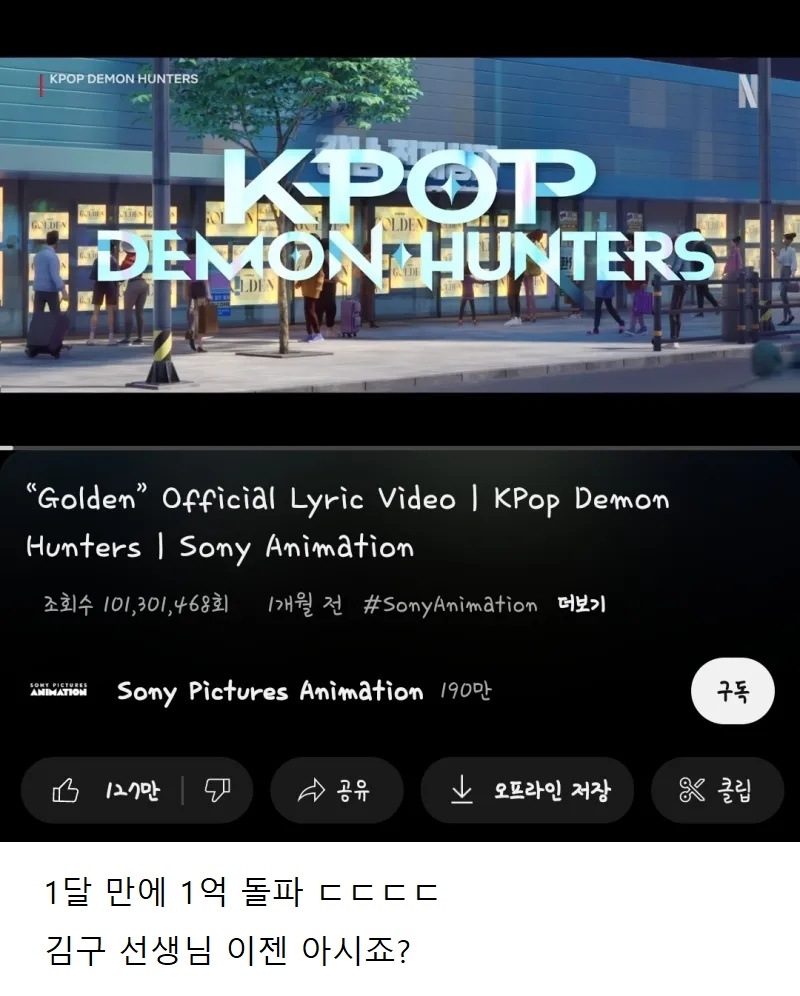The image size is (800, 996).
Task: Subscribe using the 구독 button
Action: pyautogui.click(x=732, y=692)
